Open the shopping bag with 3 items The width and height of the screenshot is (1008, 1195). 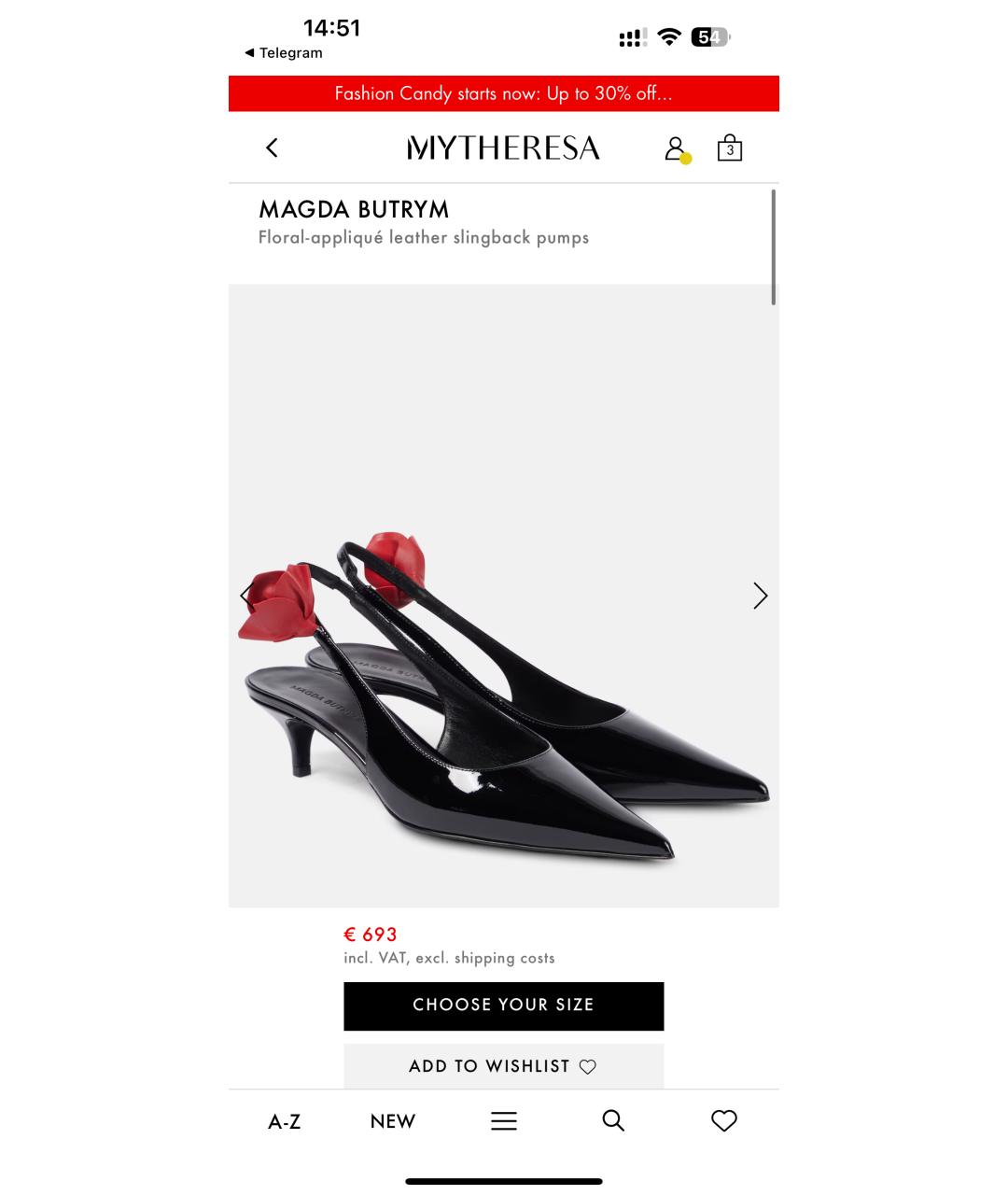(x=729, y=148)
